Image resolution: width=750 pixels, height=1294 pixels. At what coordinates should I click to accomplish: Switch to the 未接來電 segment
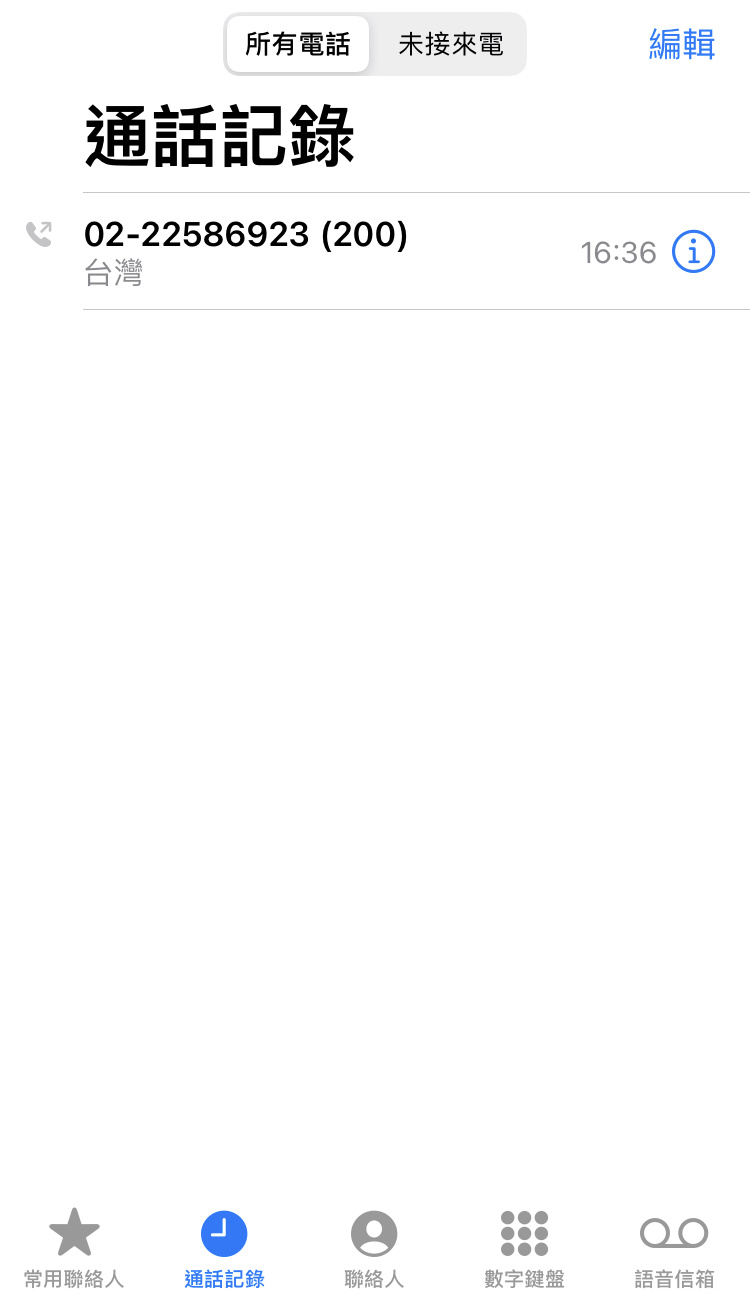tap(450, 45)
